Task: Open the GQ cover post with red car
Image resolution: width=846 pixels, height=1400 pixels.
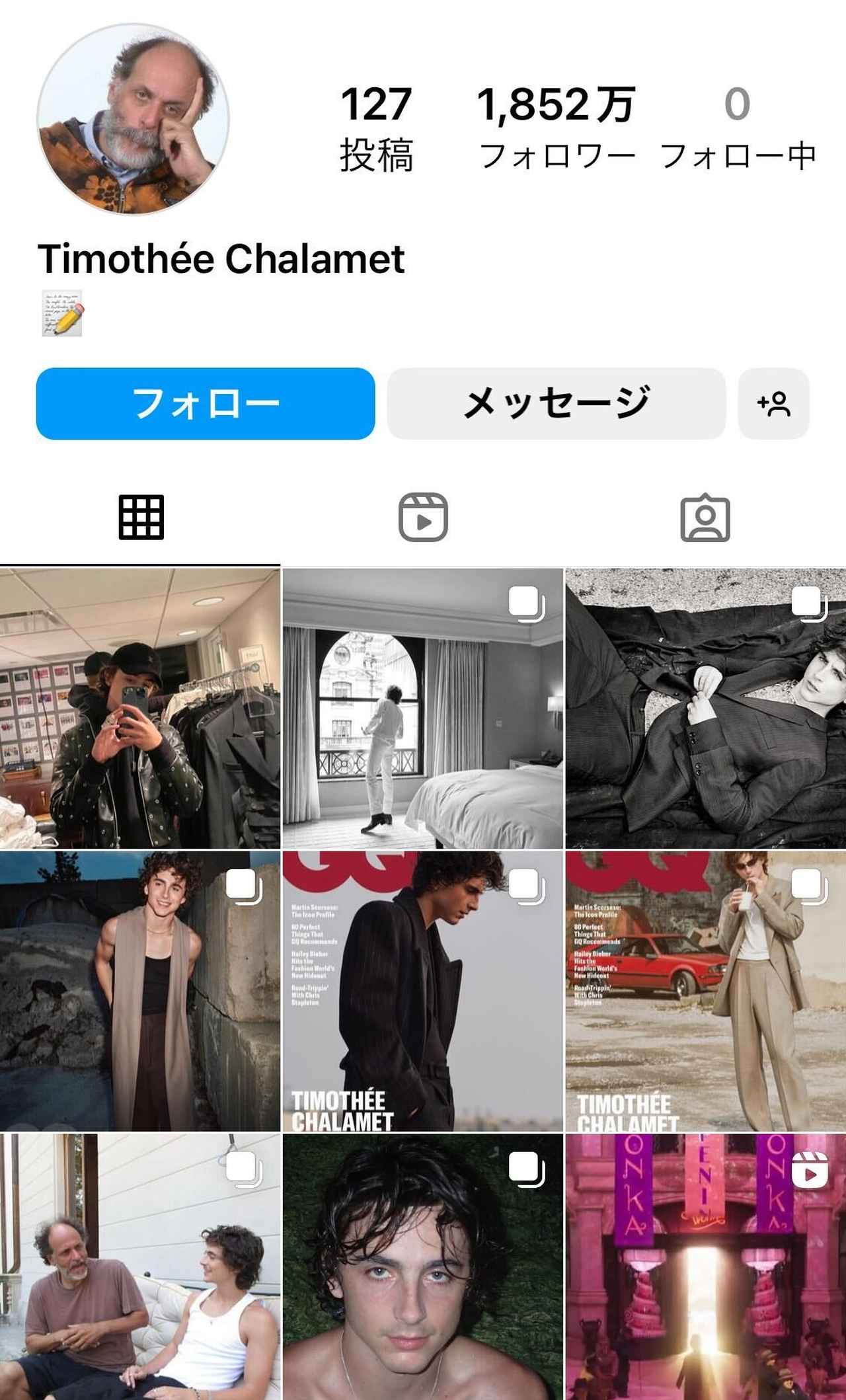Action: coord(705,992)
